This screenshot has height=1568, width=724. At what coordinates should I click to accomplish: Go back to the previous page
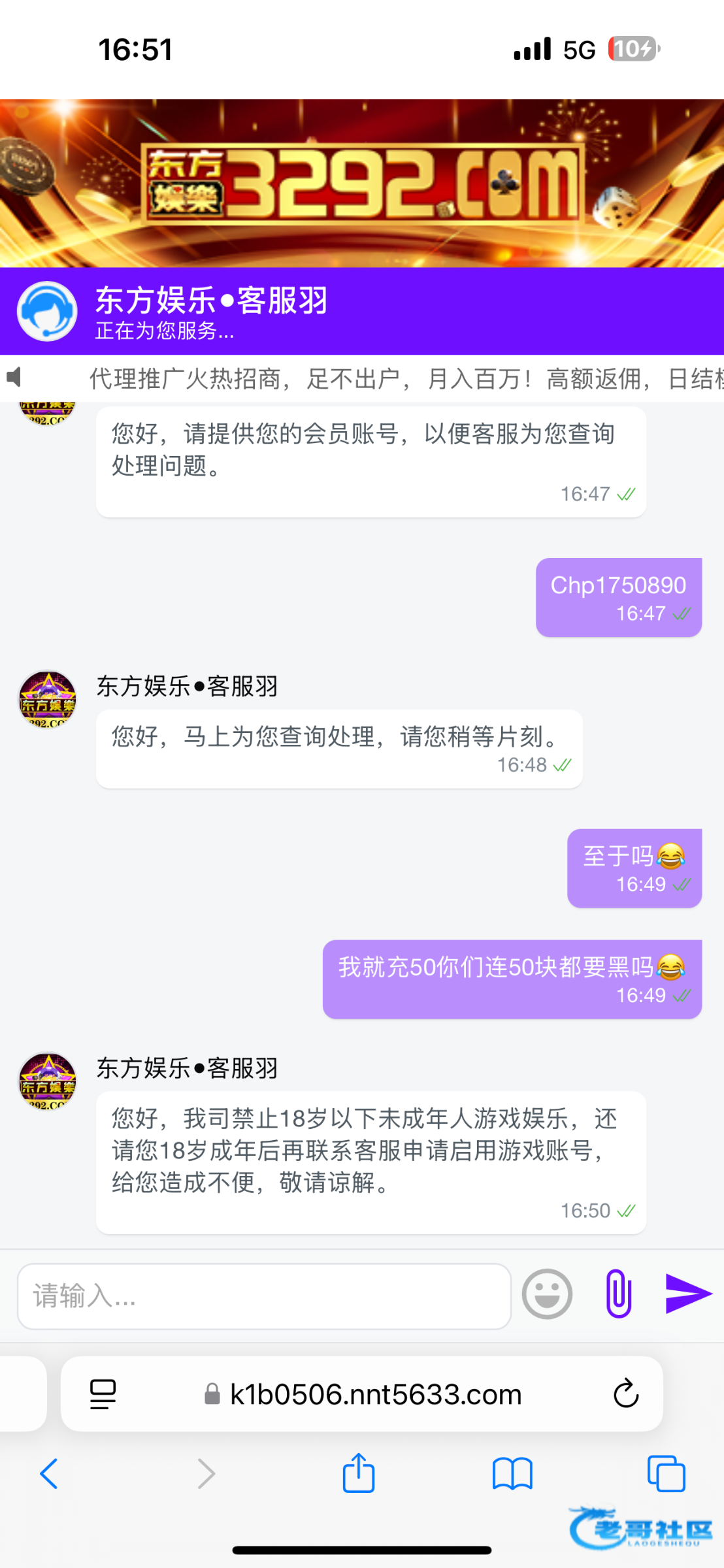click(49, 1474)
